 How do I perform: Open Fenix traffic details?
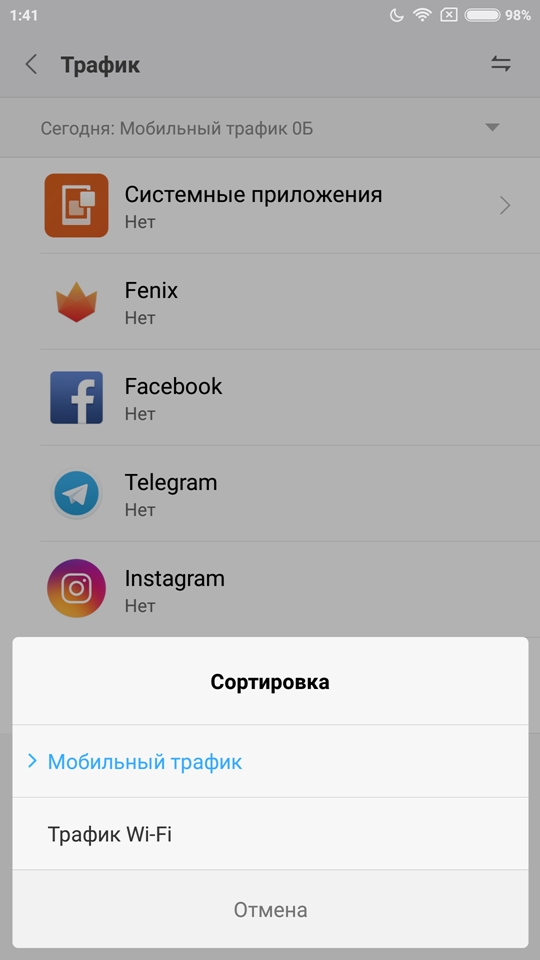pos(270,301)
